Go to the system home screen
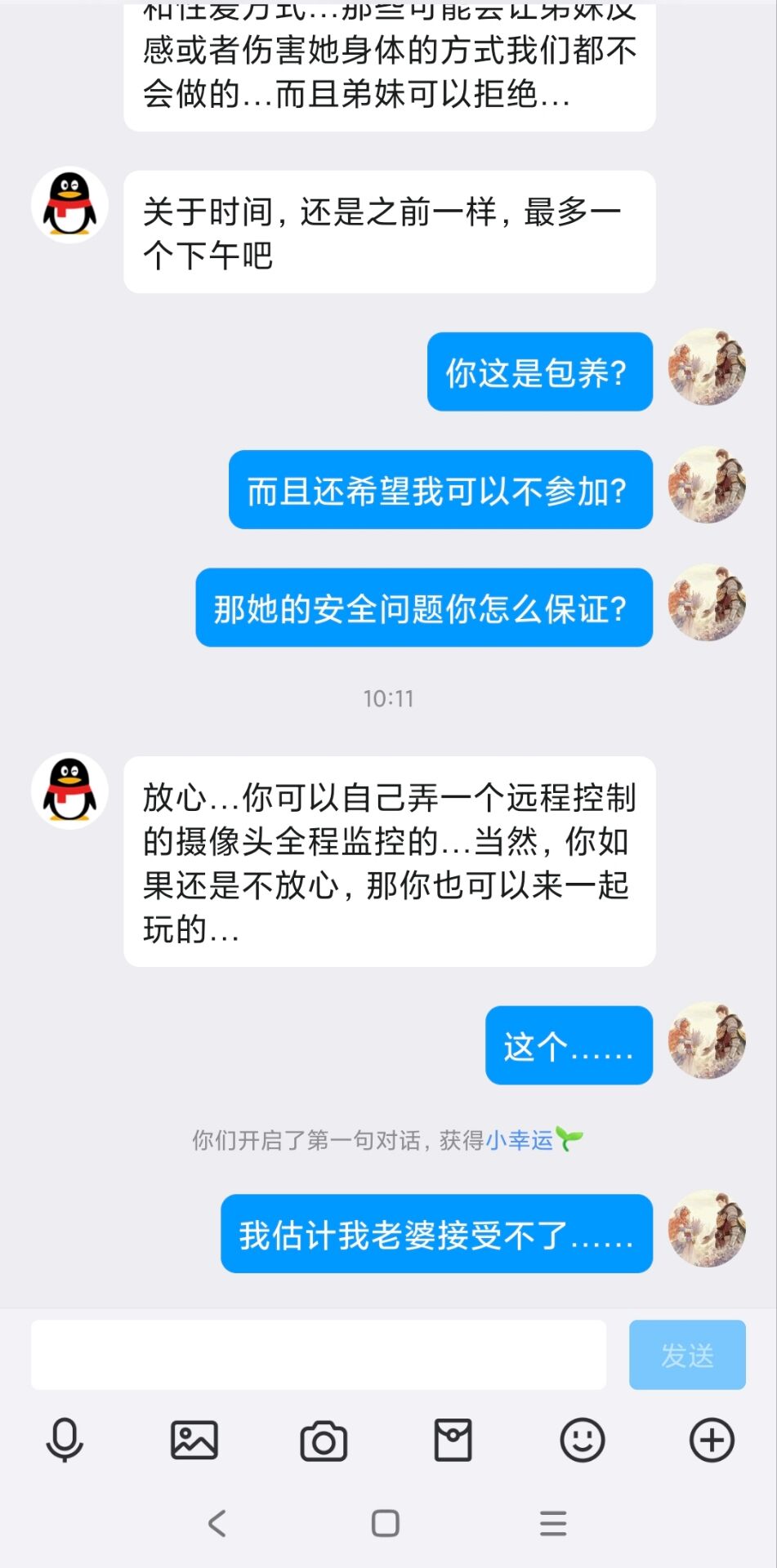 coord(386,1523)
